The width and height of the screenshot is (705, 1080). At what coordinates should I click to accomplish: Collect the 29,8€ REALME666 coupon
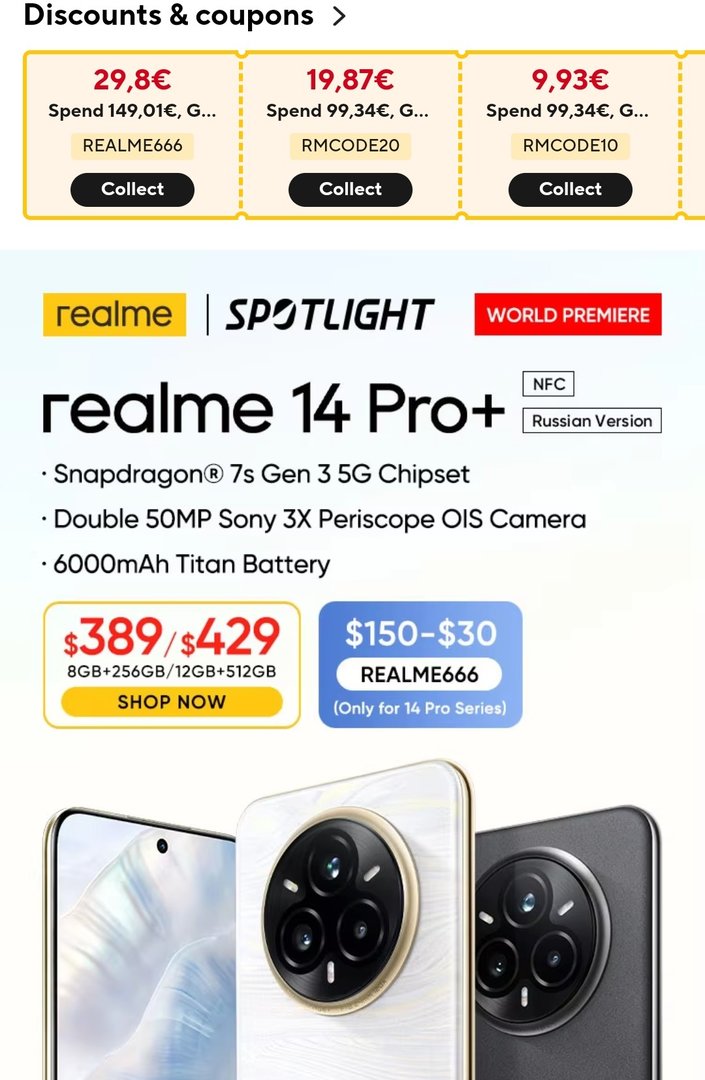point(132,189)
